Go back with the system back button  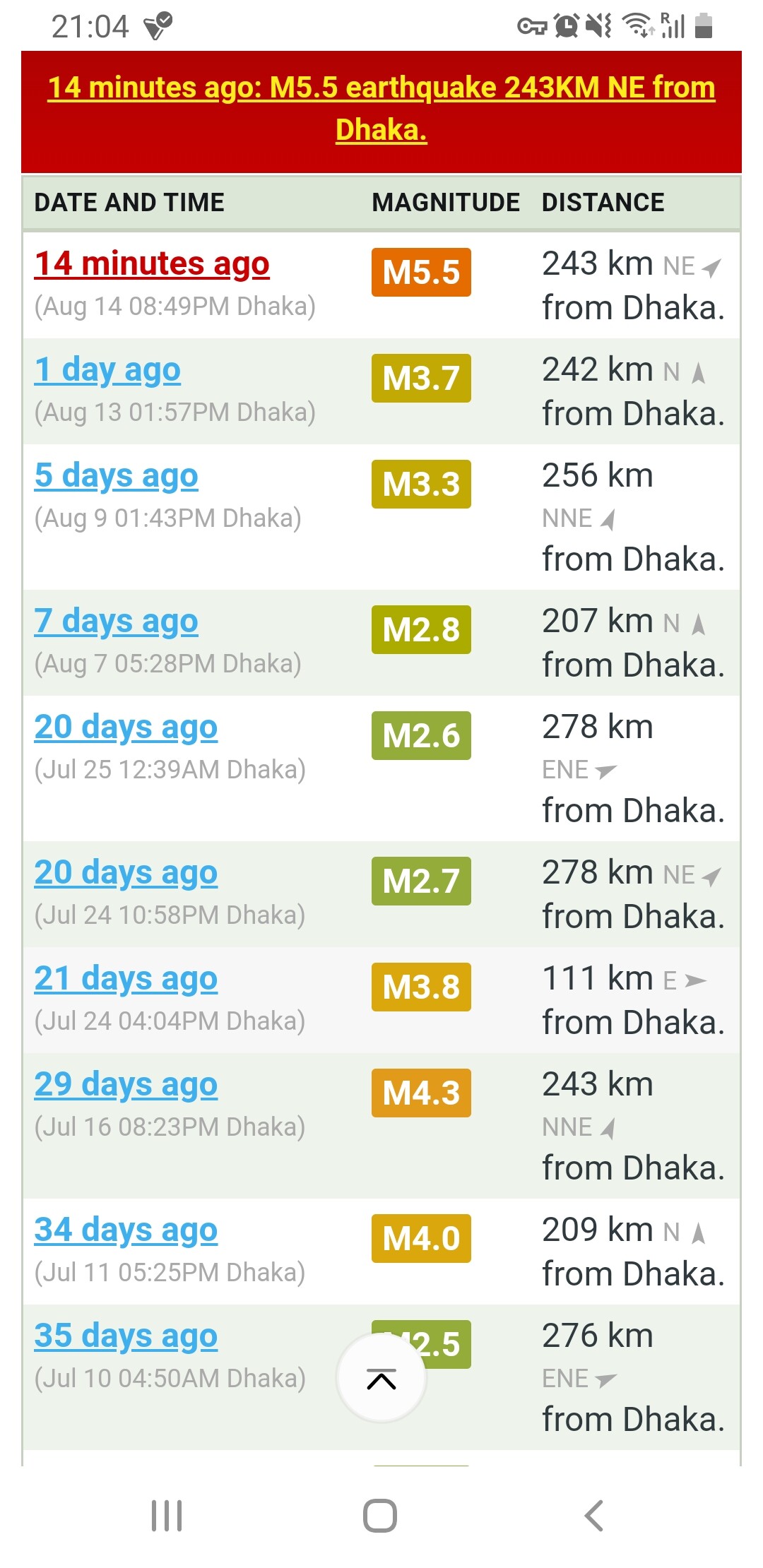594,1516
